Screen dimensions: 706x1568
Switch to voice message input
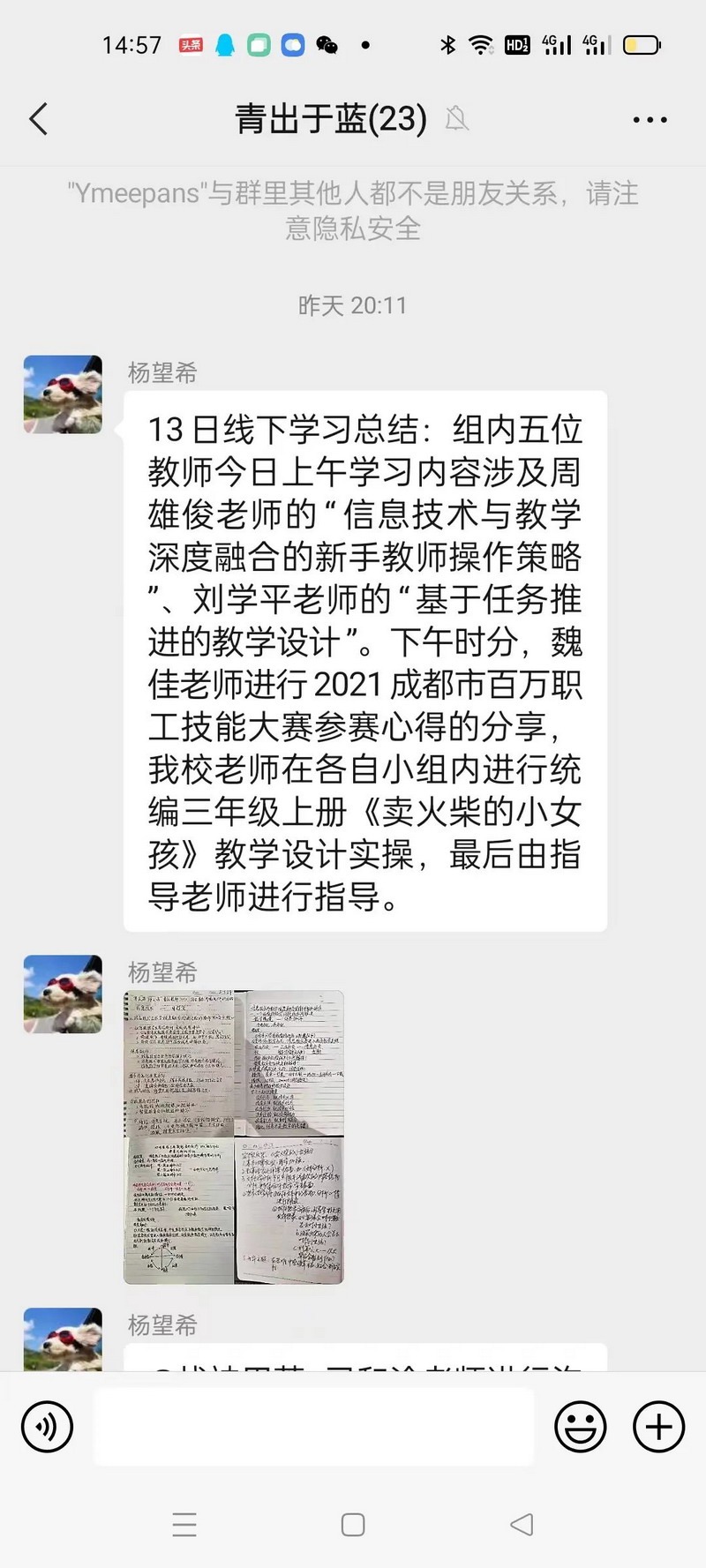point(47,1427)
